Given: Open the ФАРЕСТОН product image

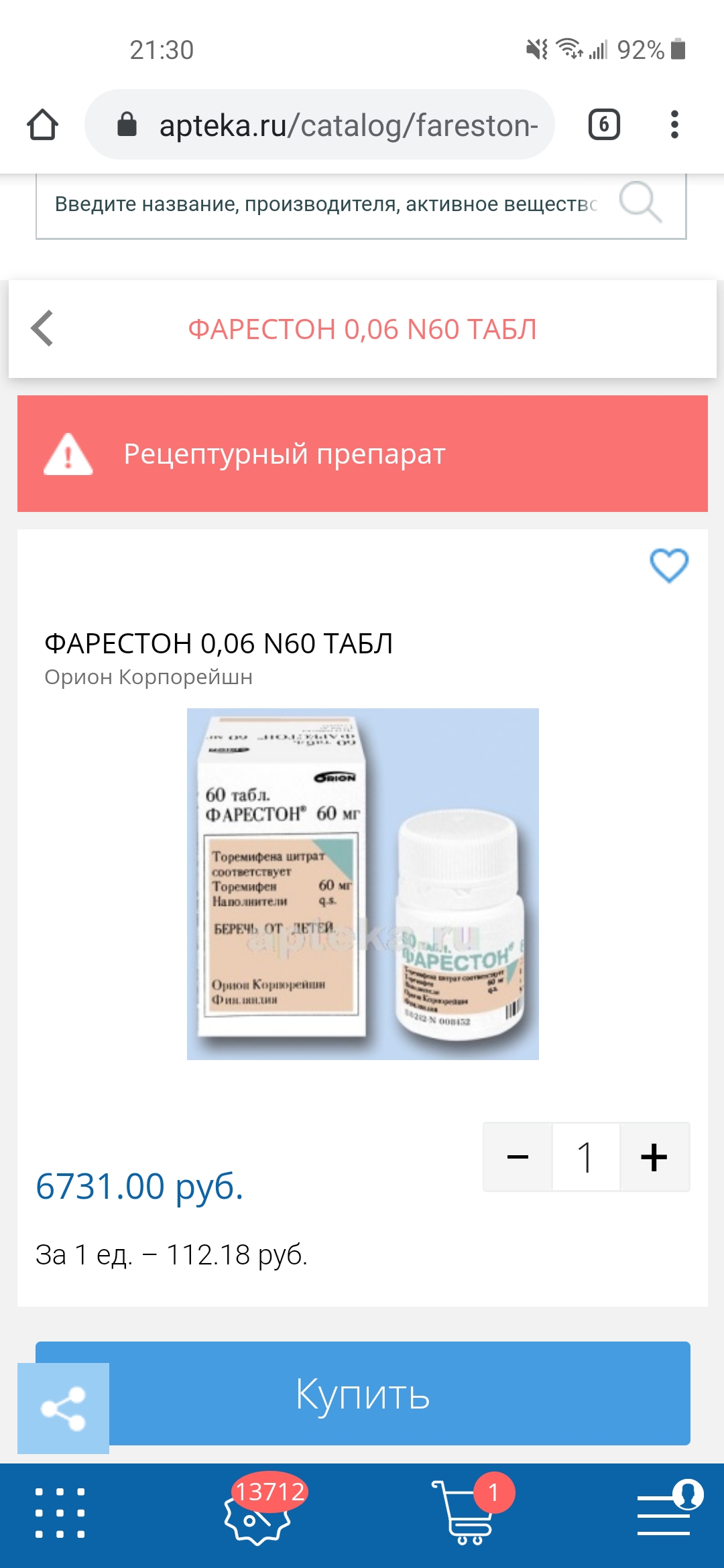Looking at the screenshot, I should pos(363,883).
